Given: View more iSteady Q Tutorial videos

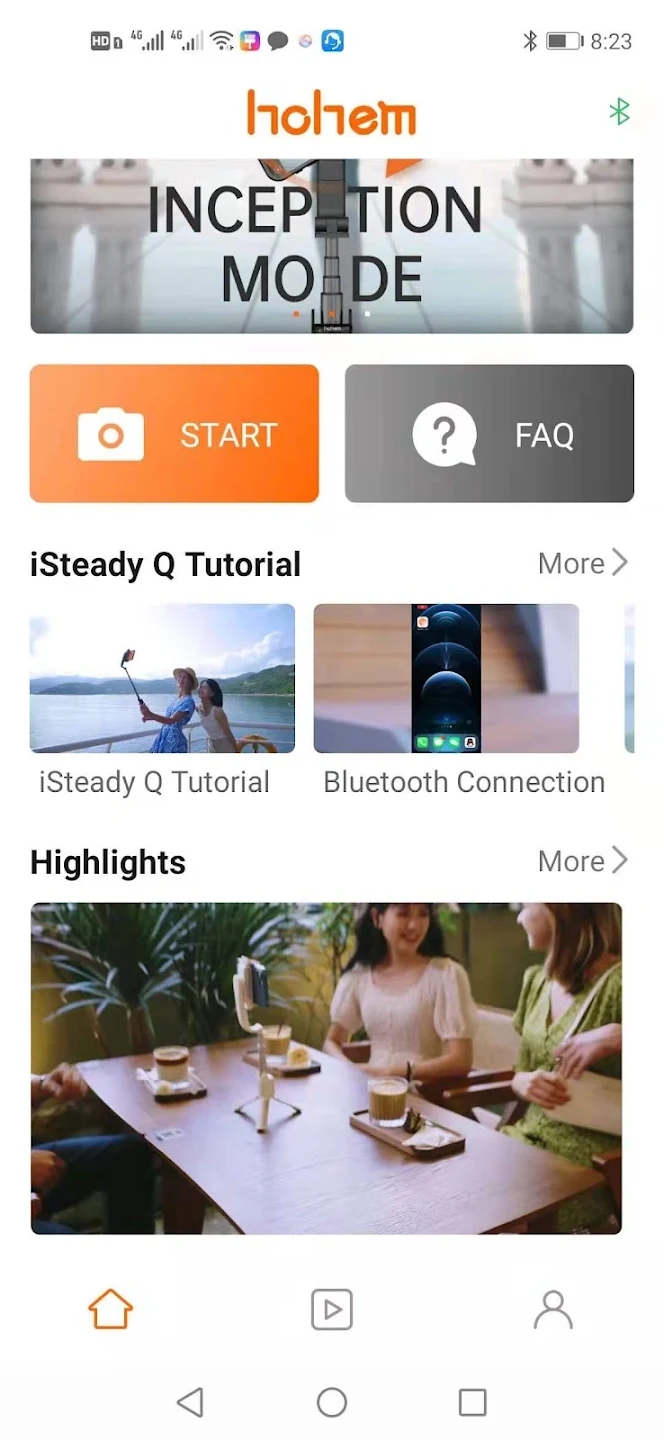Looking at the screenshot, I should point(583,564).
